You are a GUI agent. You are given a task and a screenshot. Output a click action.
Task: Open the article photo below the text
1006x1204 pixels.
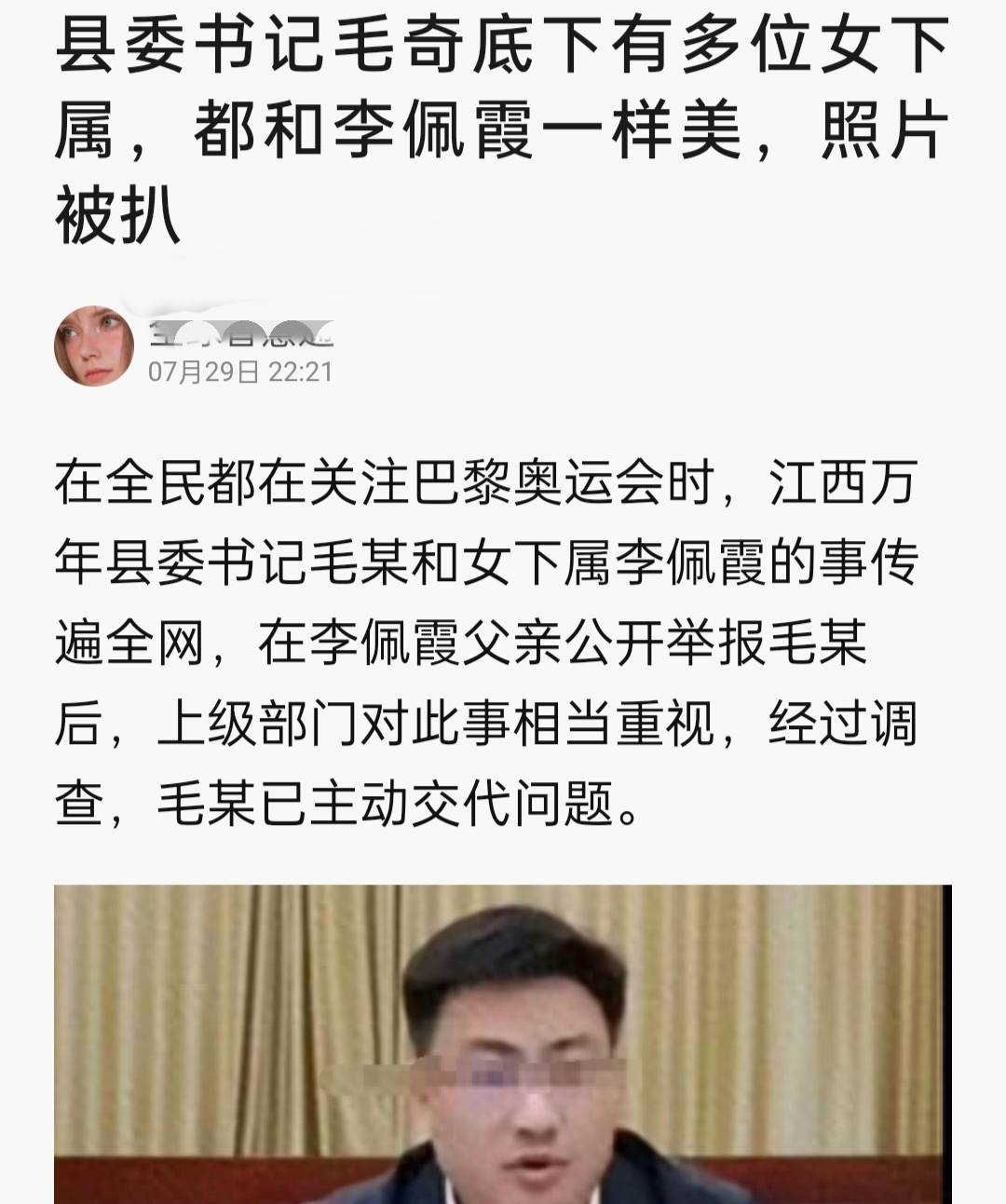pyautogui.click(x=503, y=1043)
